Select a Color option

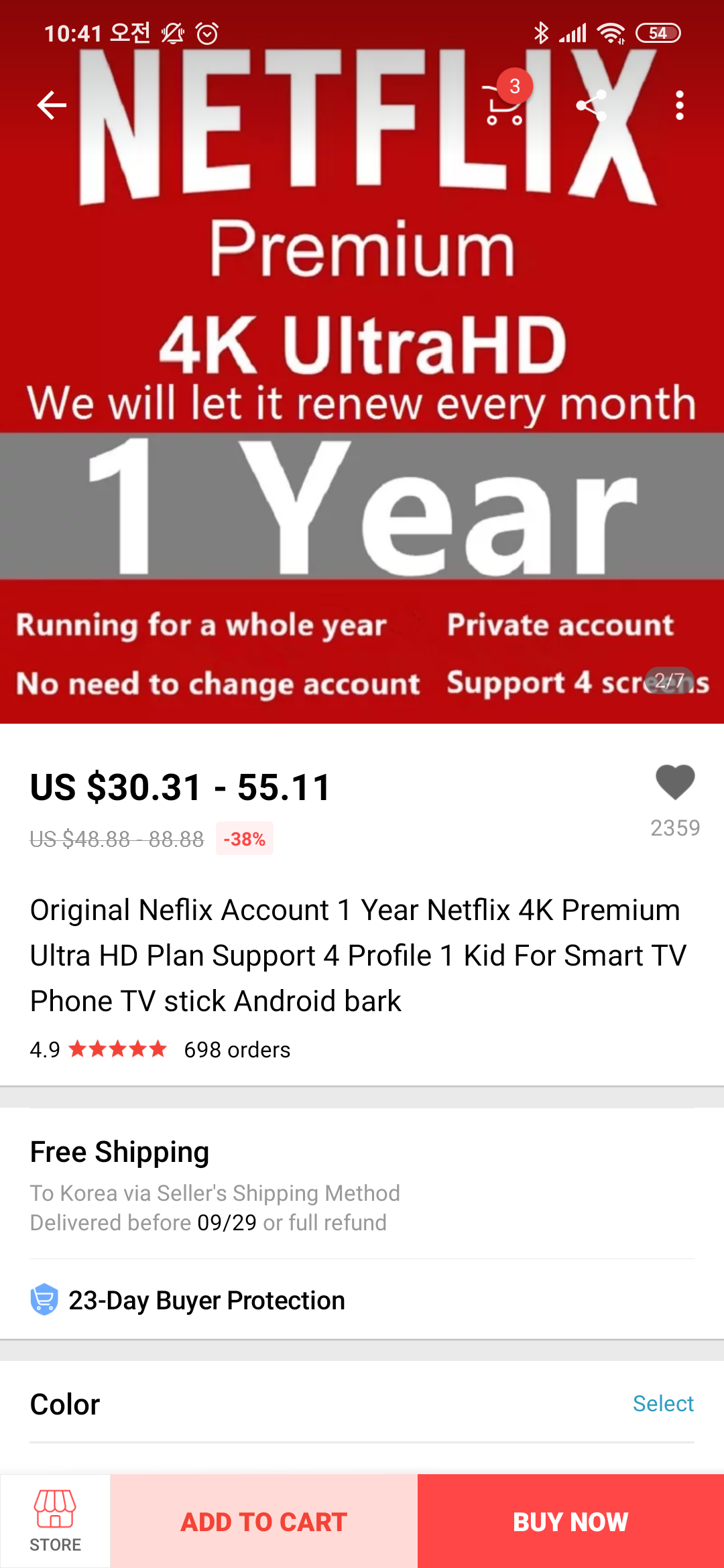coord(663,1403)
